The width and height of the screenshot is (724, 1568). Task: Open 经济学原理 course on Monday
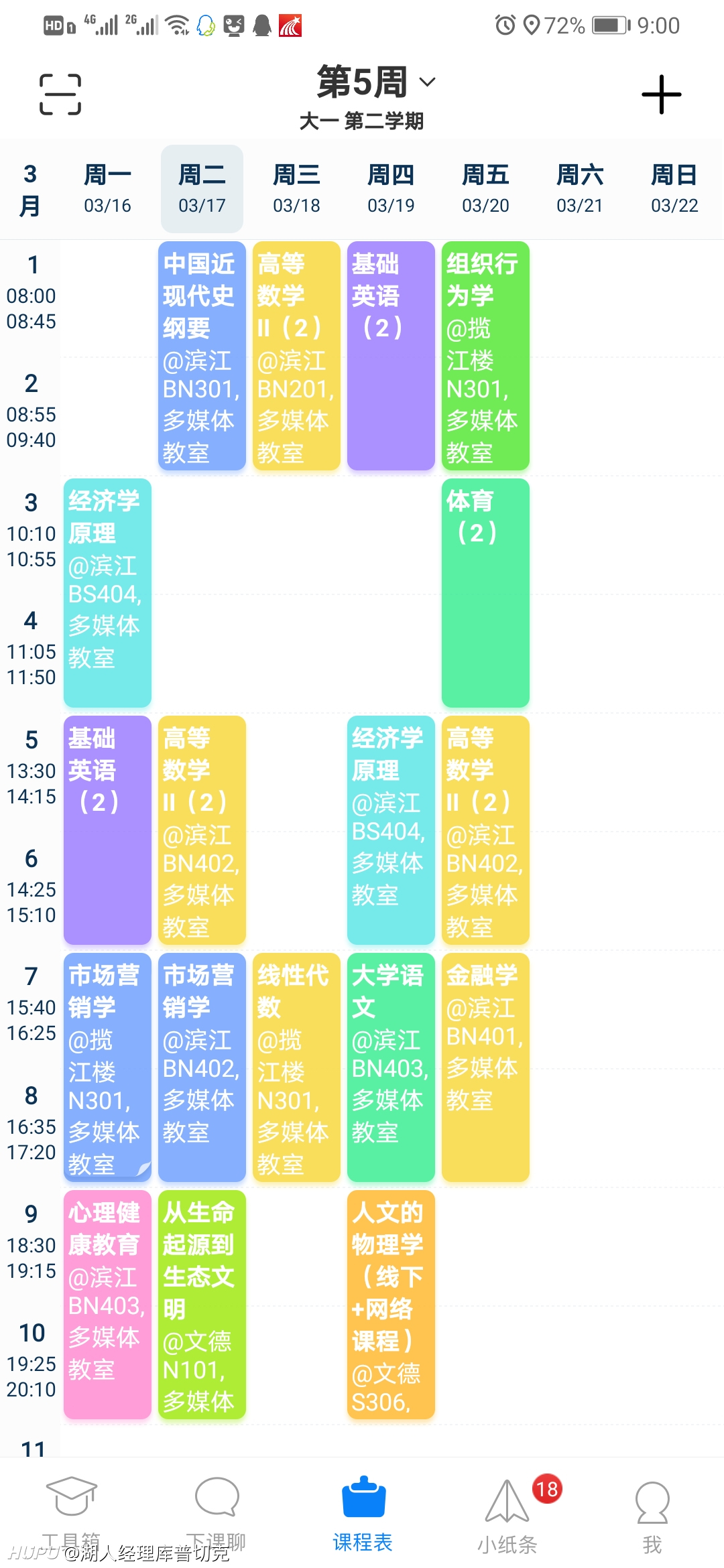tap(107, 593)
